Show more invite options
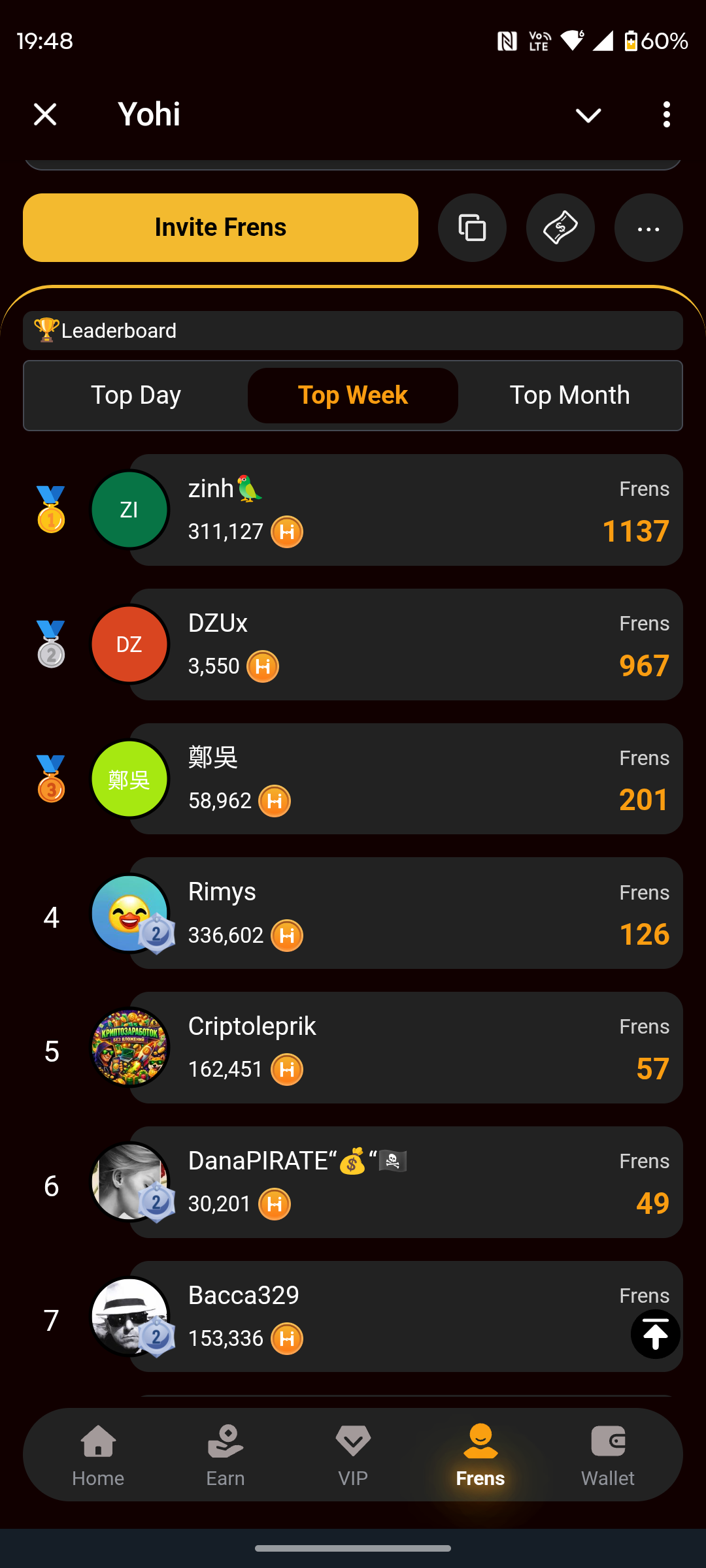The width and height of the screenshot is (706, 1568). click(648, 227)
